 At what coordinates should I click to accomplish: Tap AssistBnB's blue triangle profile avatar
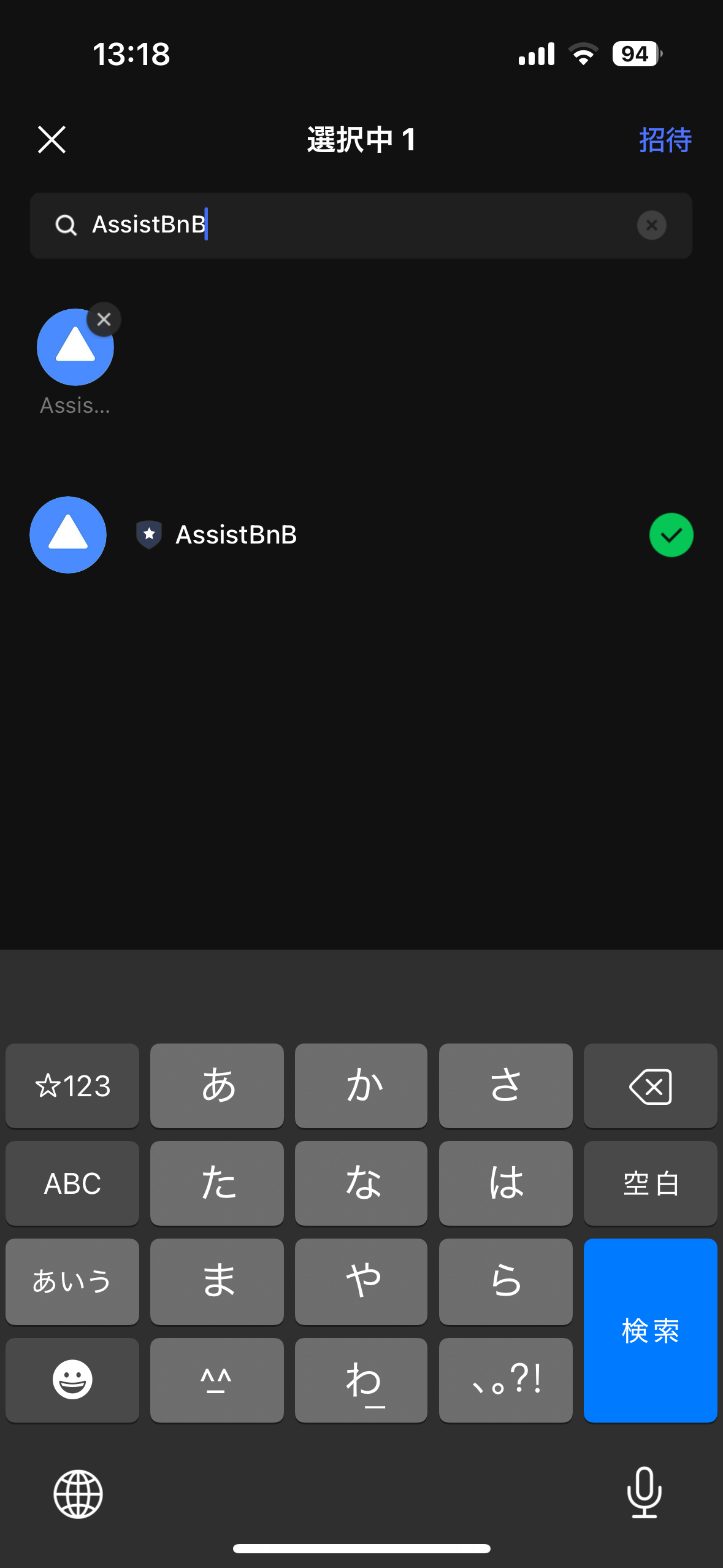pyautogui.click(x=68, y=535)
